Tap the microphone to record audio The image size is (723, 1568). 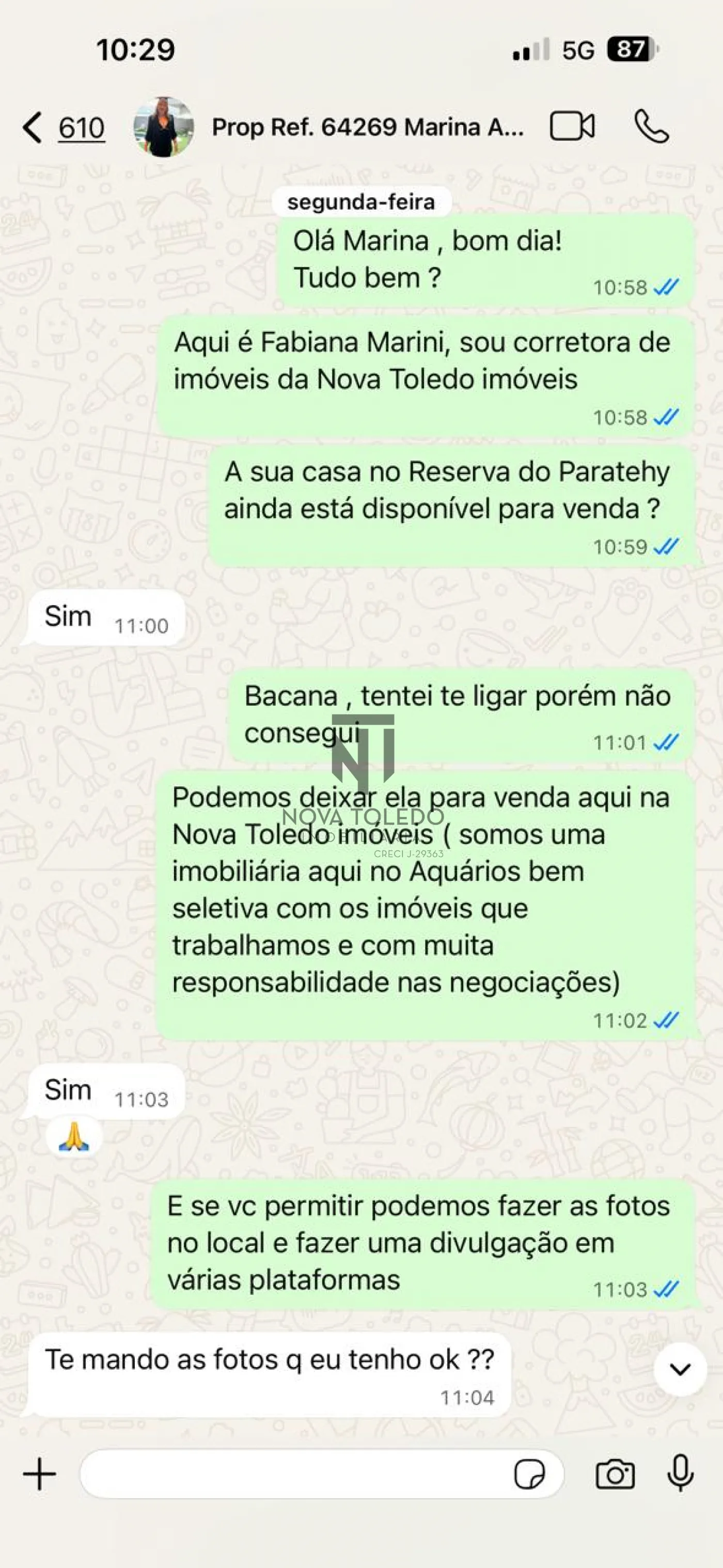(x=680, y=1473)
